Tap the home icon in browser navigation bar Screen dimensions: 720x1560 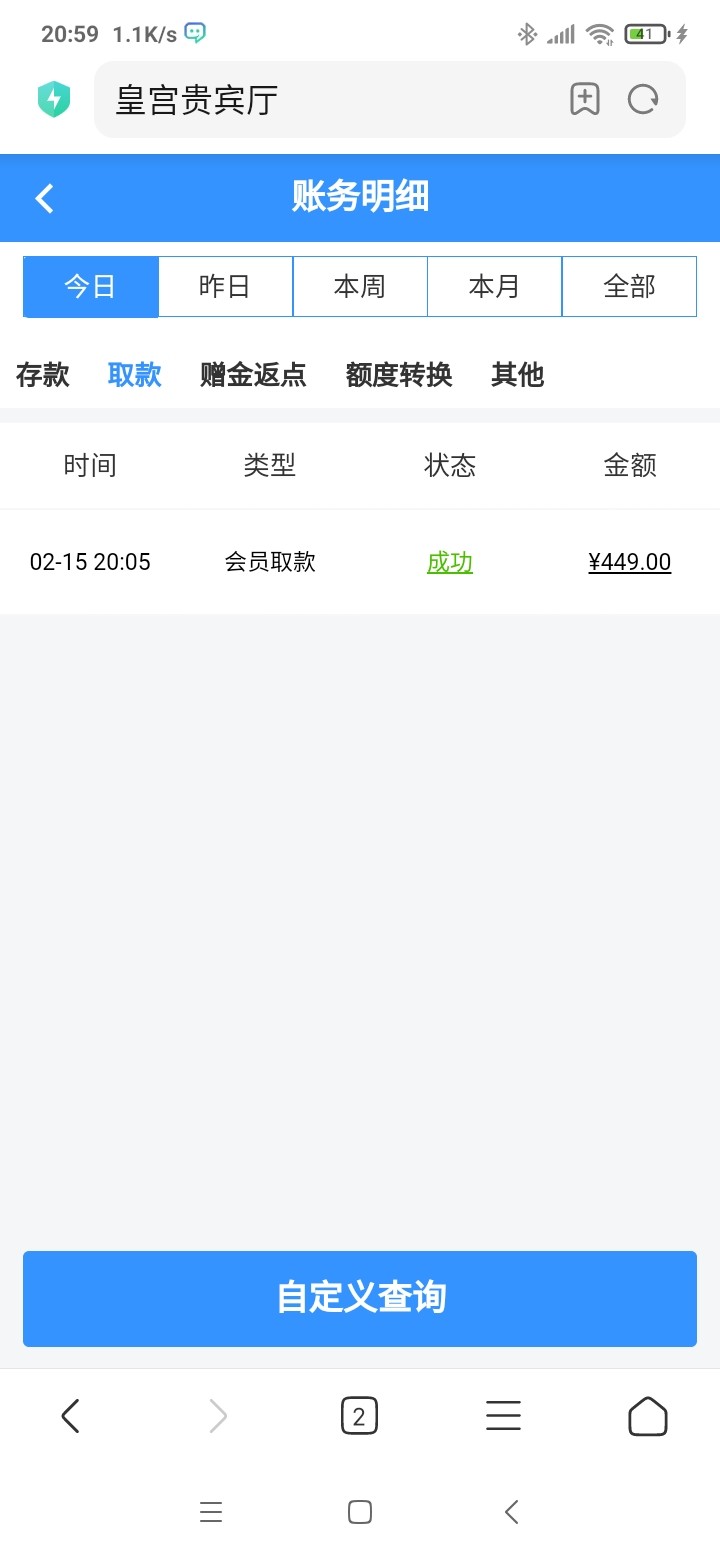(648, 1415)
